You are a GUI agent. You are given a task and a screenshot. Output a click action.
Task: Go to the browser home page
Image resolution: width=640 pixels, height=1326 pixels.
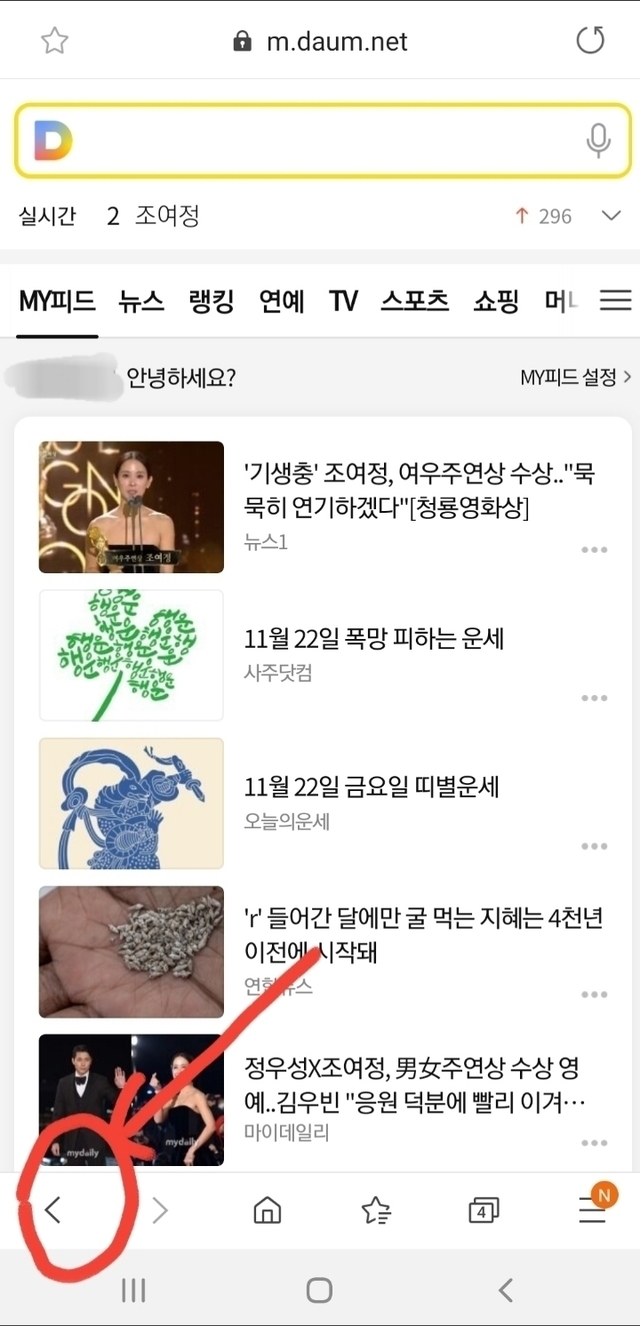pos(267,1211)
